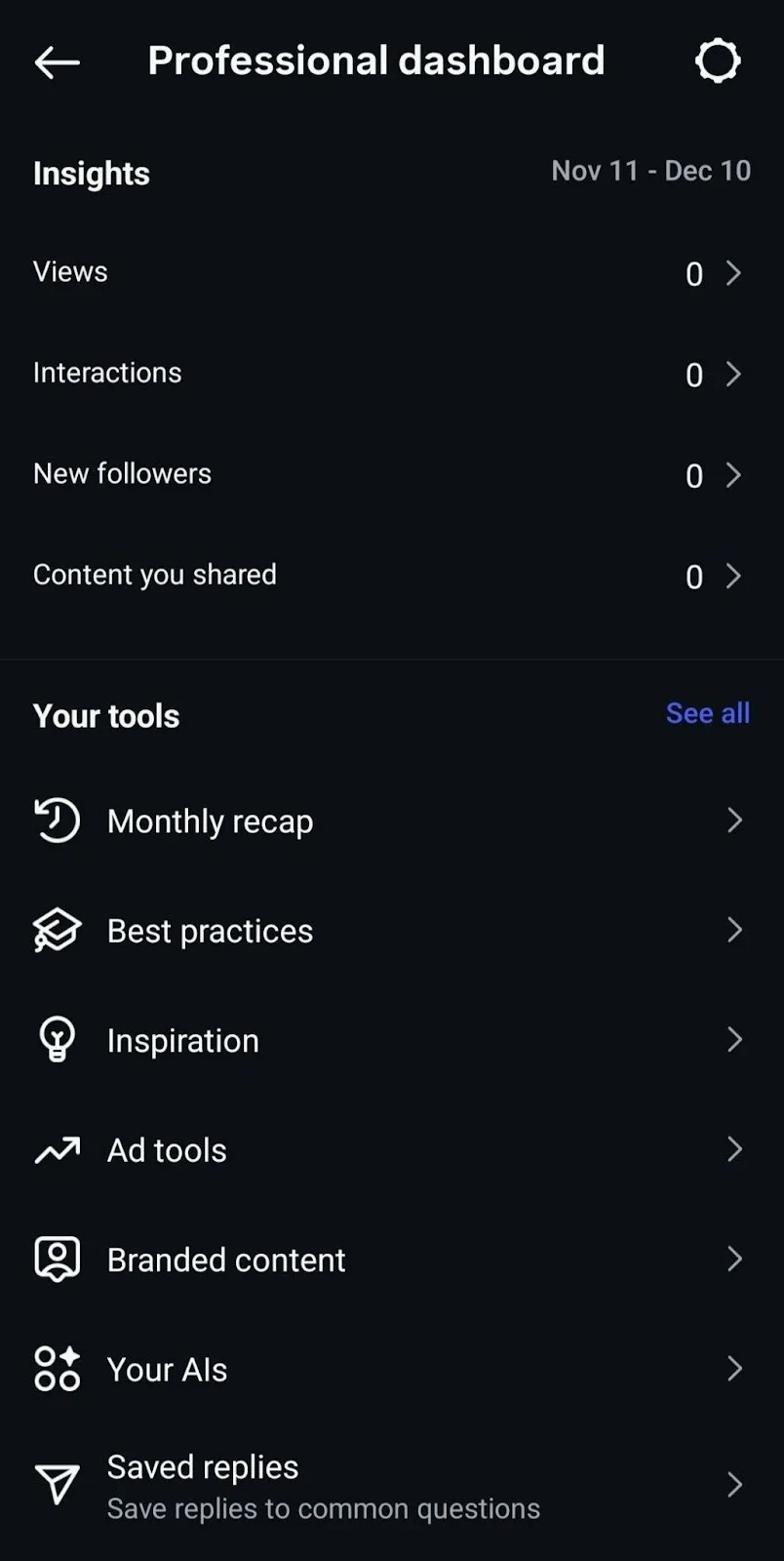
Task: Tap See all in Your tools
Action: (x=708, y=713)
